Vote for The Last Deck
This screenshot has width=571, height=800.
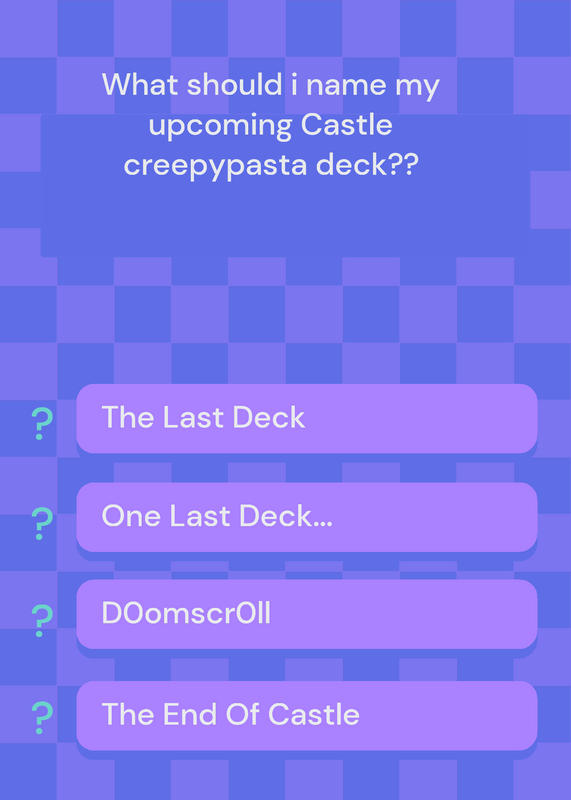pyautogui.click(x=307, y=418)
